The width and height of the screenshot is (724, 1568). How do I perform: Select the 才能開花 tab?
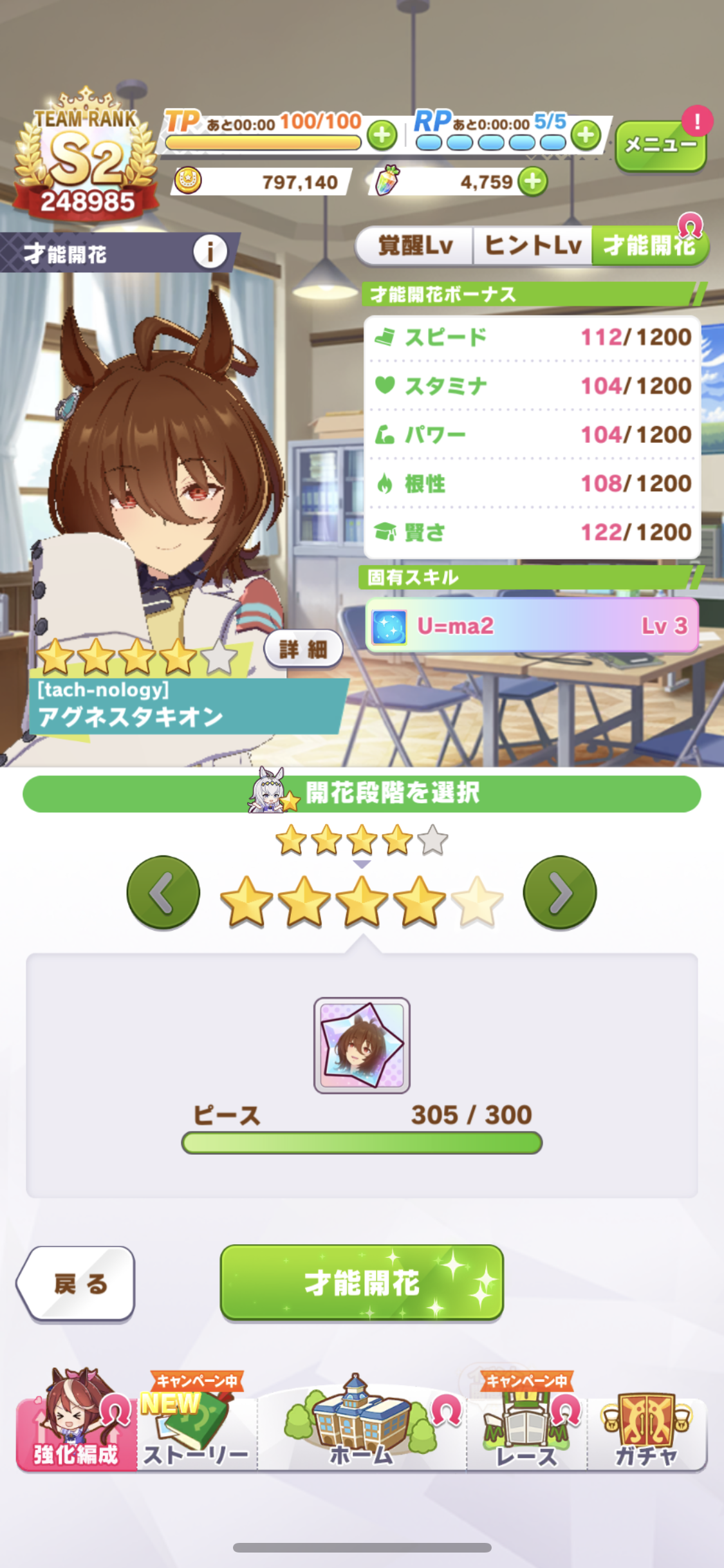tap(649, 245)
